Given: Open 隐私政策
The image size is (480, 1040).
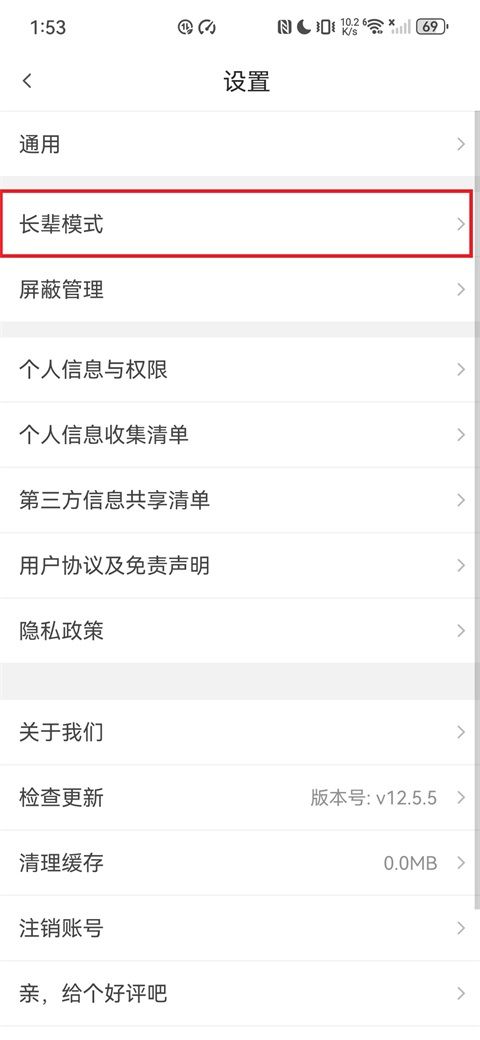Looking at the screenshot, I should coord(238,631).
